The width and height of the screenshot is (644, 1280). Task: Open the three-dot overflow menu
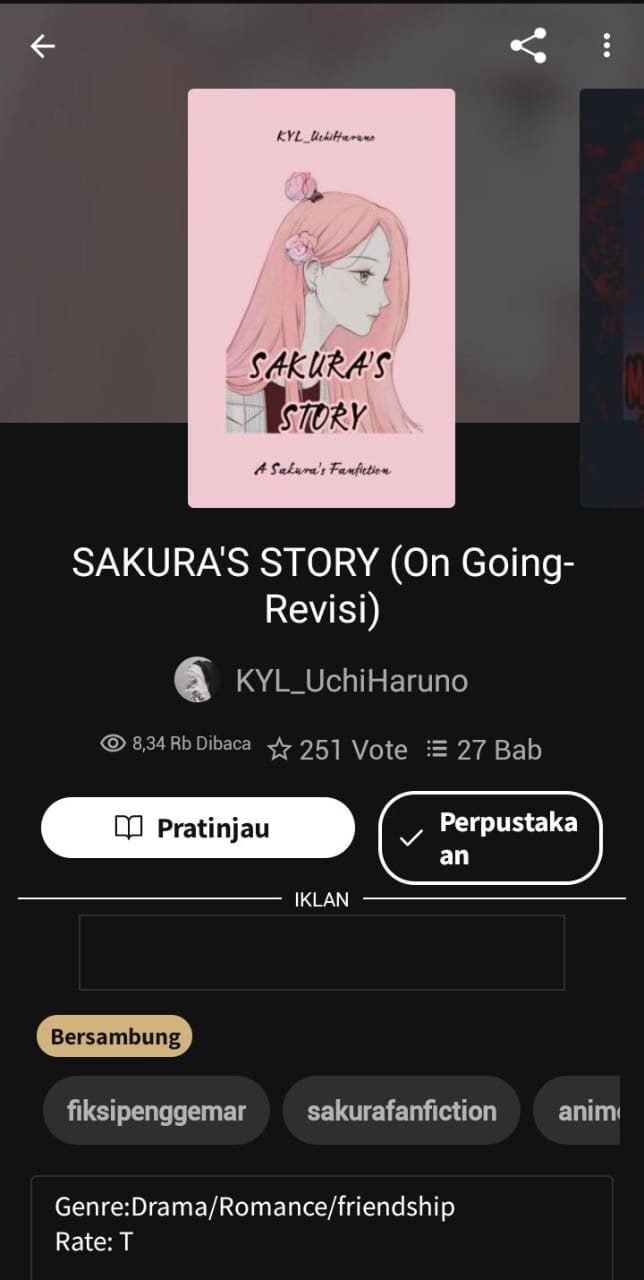point(606,46)
